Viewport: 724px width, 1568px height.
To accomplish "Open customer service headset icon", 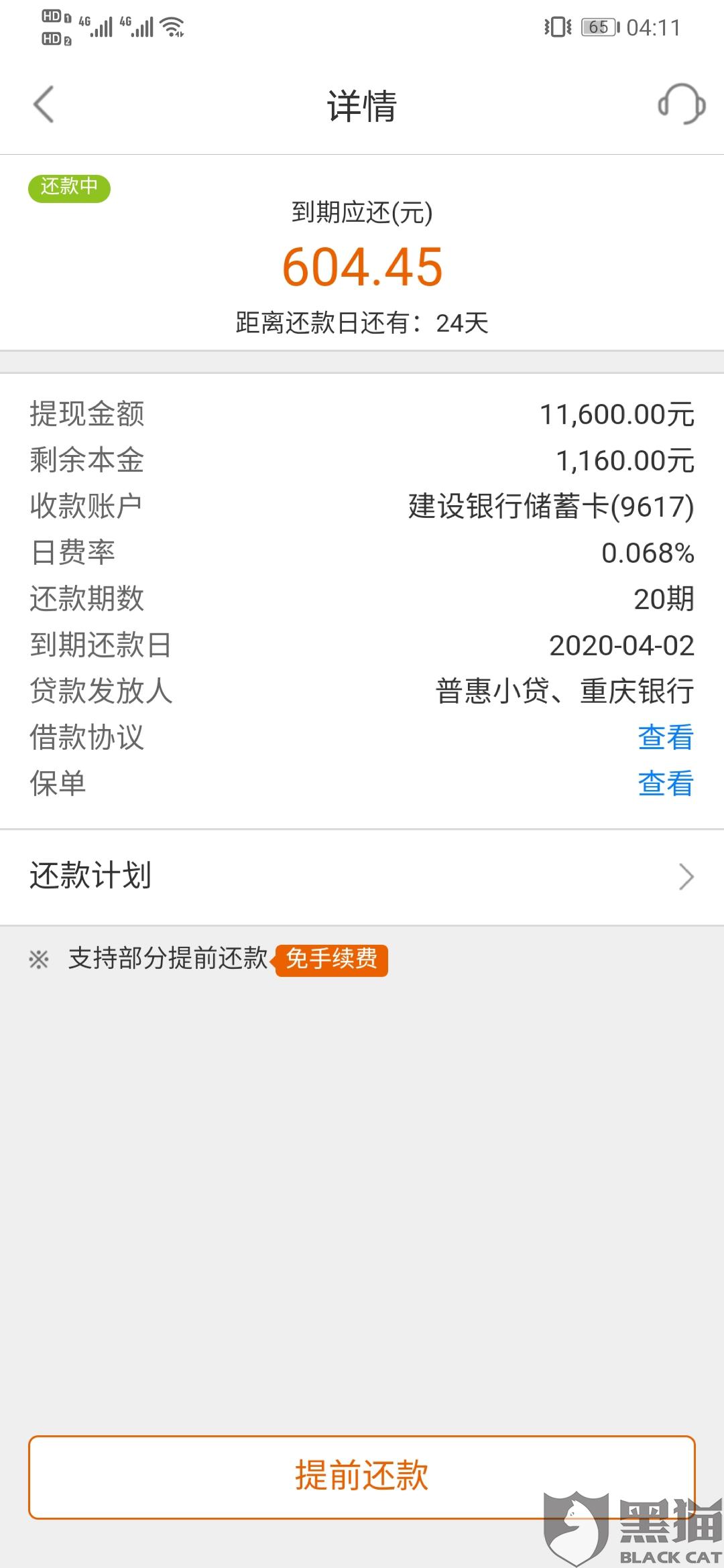I will click(x=681, y=104).
